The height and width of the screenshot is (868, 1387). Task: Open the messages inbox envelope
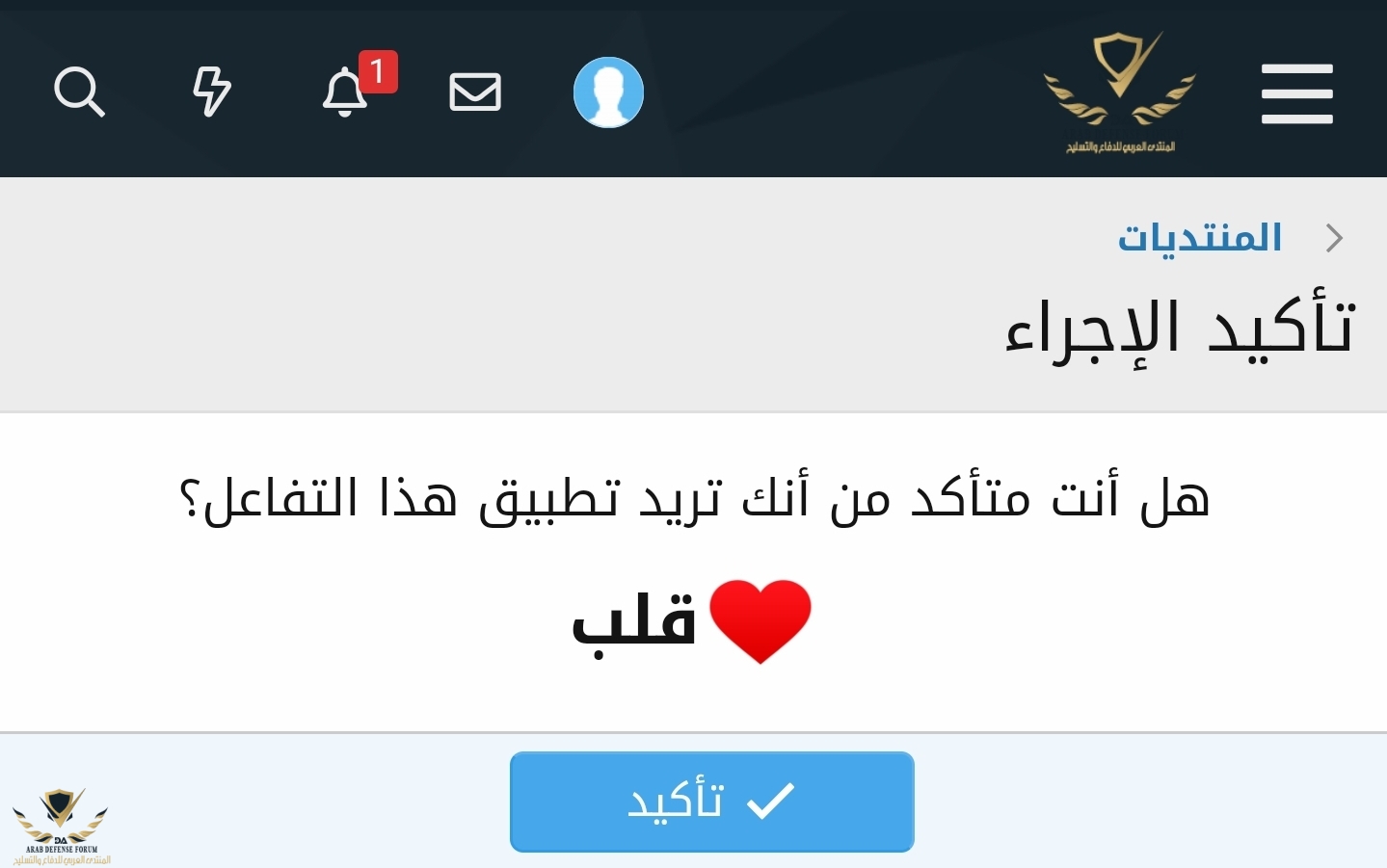click(475, 92)
